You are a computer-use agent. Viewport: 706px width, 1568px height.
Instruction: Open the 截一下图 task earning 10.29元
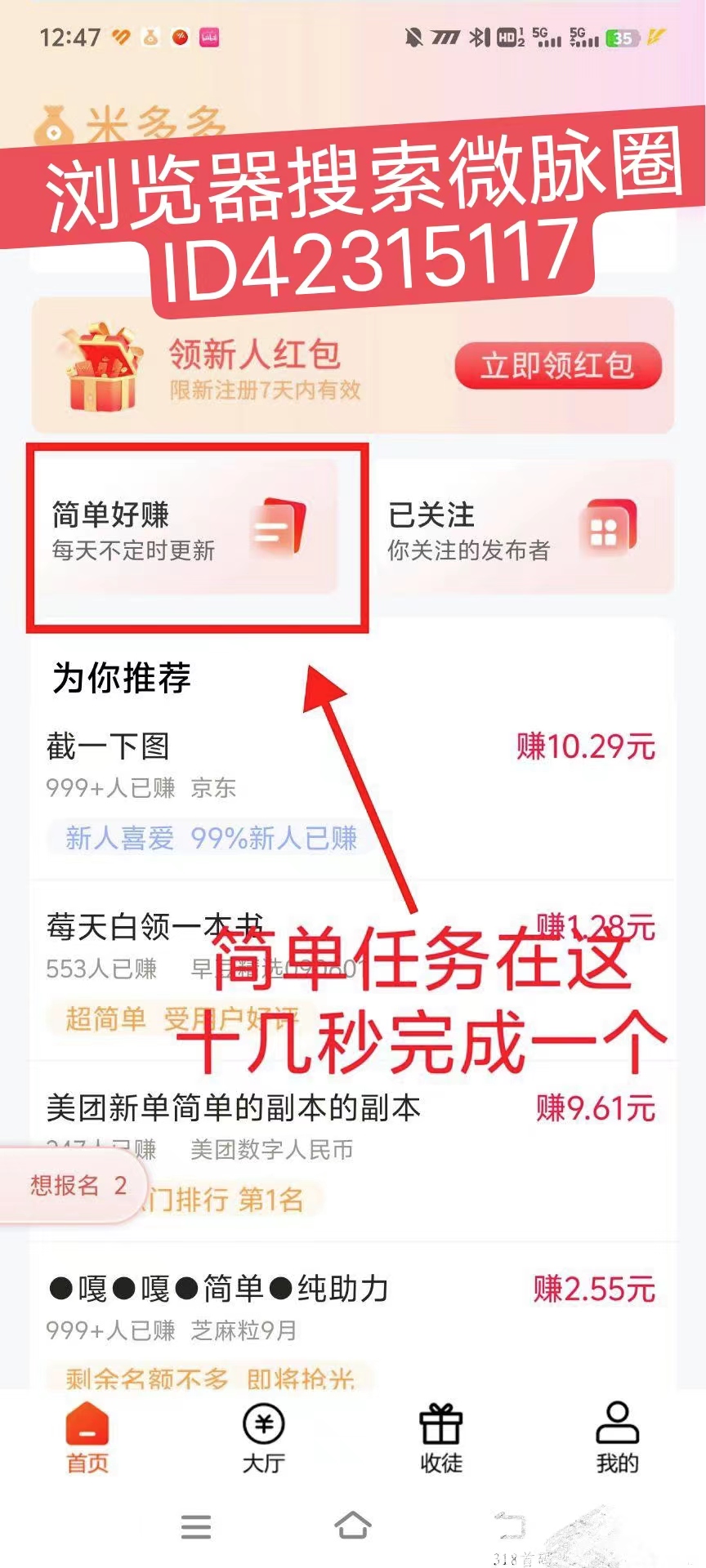[352, 791]
